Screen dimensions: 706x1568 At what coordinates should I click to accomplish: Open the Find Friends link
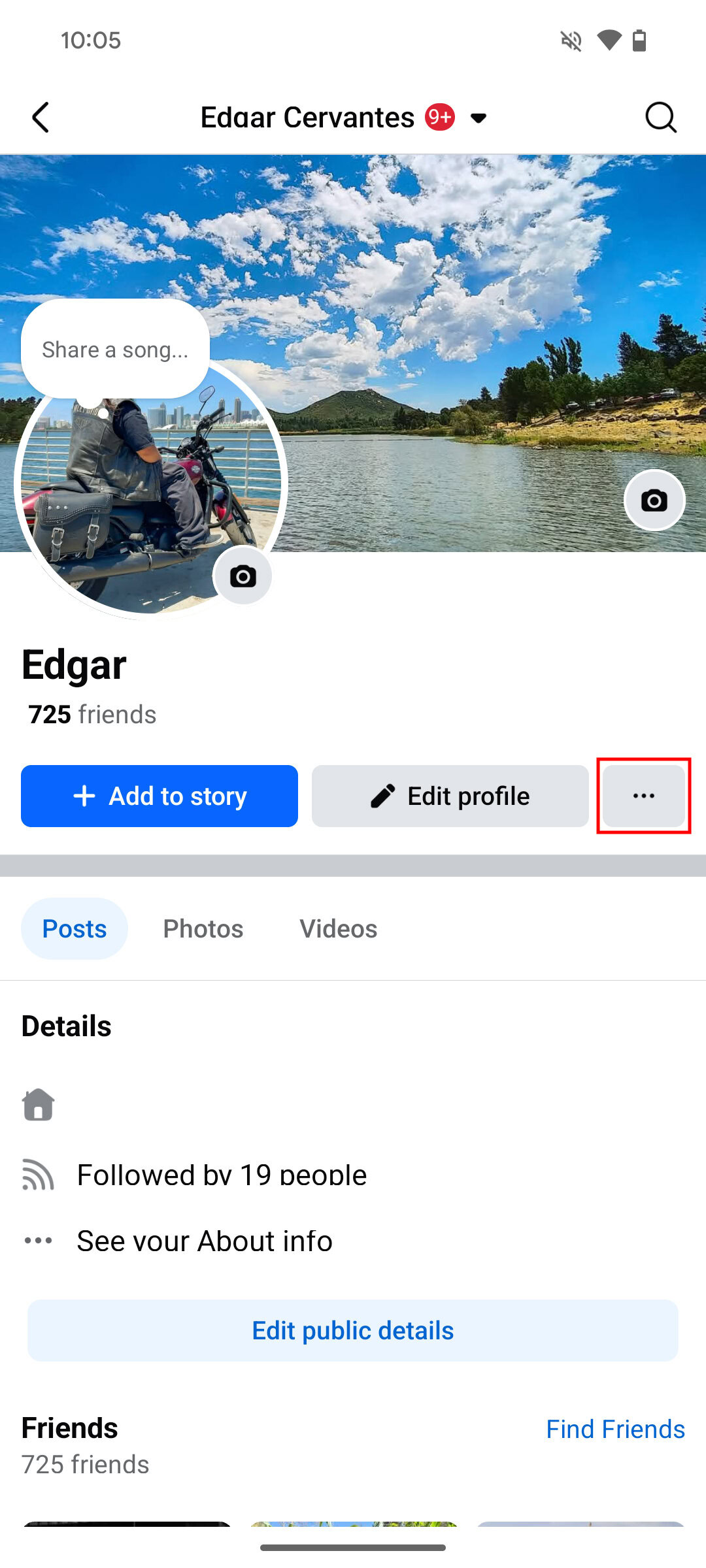tap(615, 1429)
